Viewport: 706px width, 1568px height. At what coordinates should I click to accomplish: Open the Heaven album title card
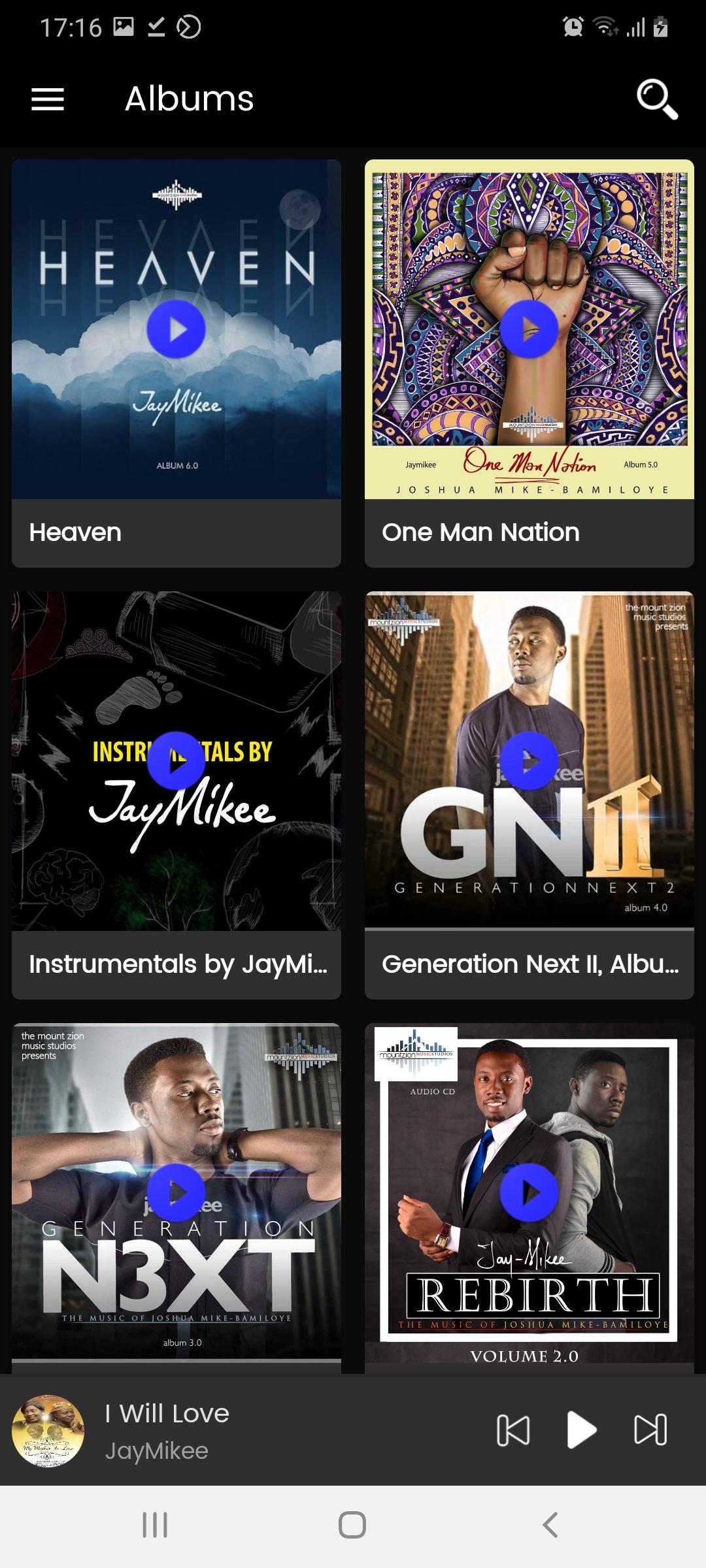tap(176, 532)
